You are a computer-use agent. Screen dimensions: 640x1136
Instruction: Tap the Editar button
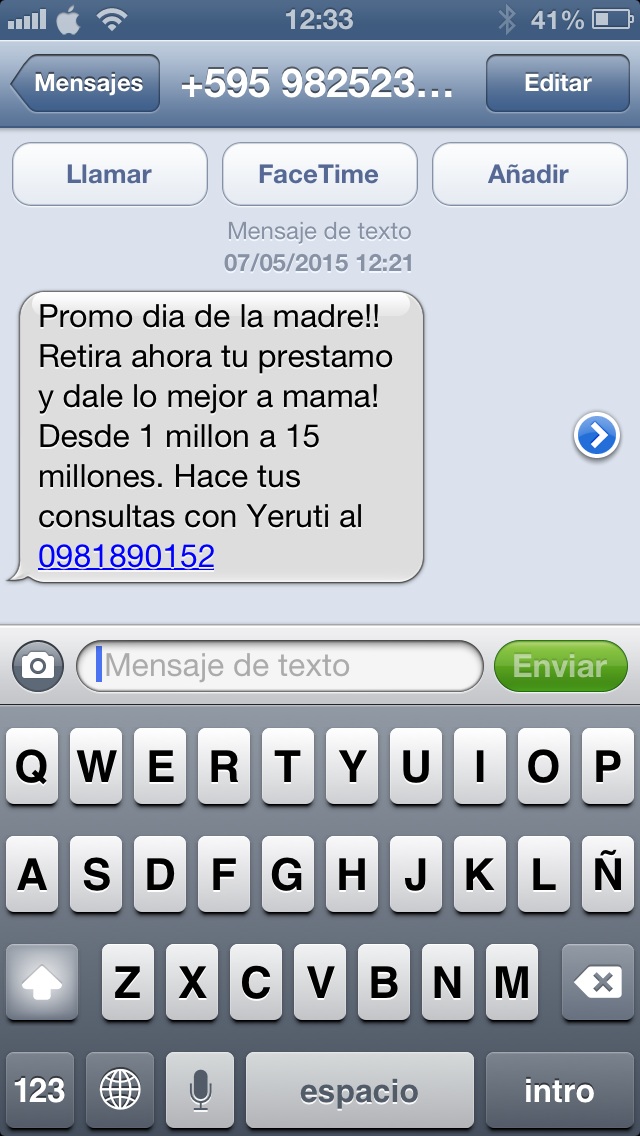(x=557, y=84)
